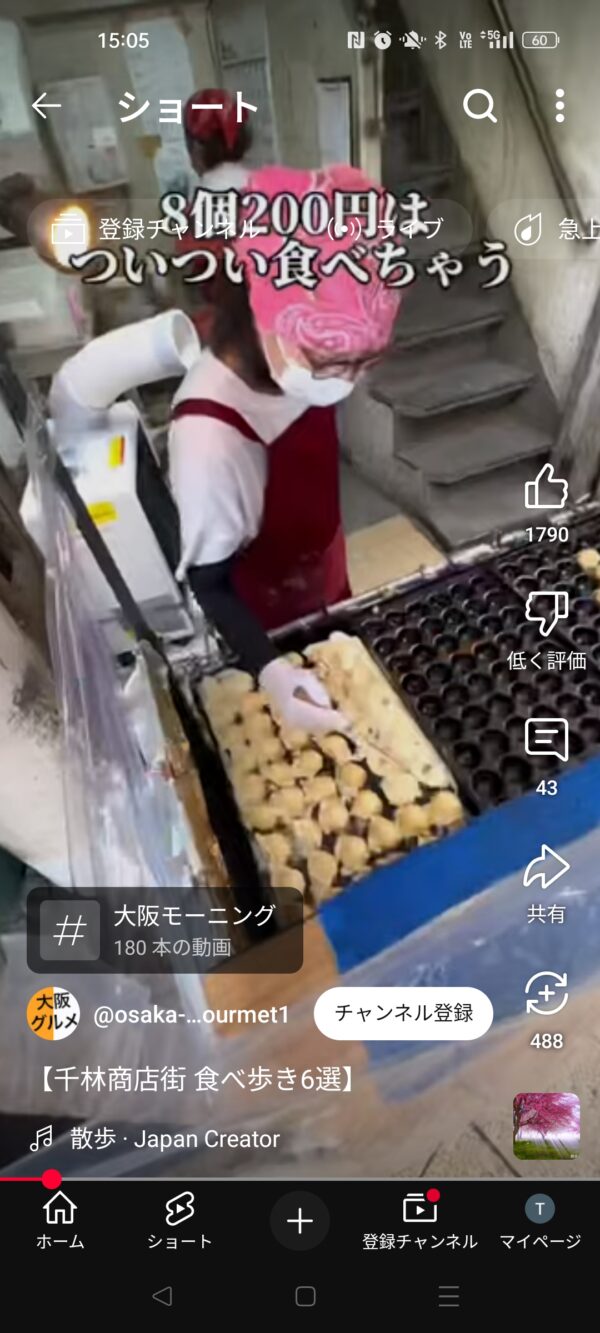Dislike this short with 低く評価
The image size is (600, 1333).
coord(546,613)
